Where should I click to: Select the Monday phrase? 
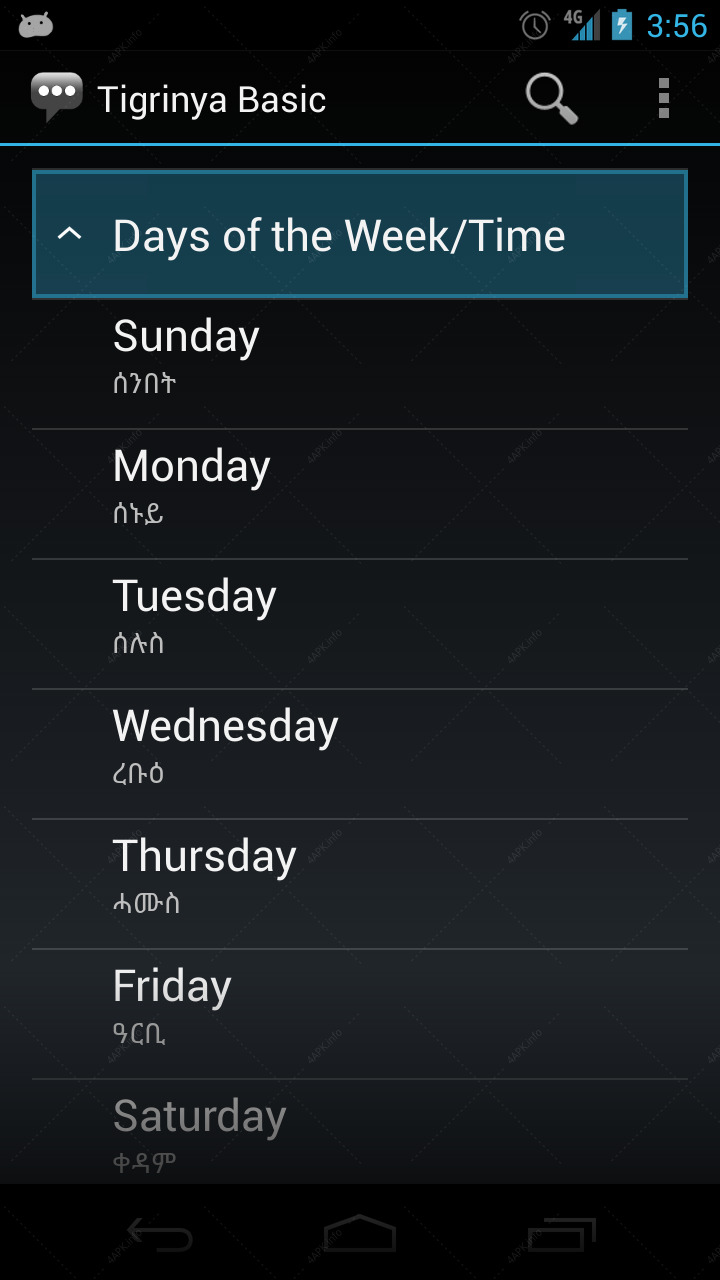(360, 494)
